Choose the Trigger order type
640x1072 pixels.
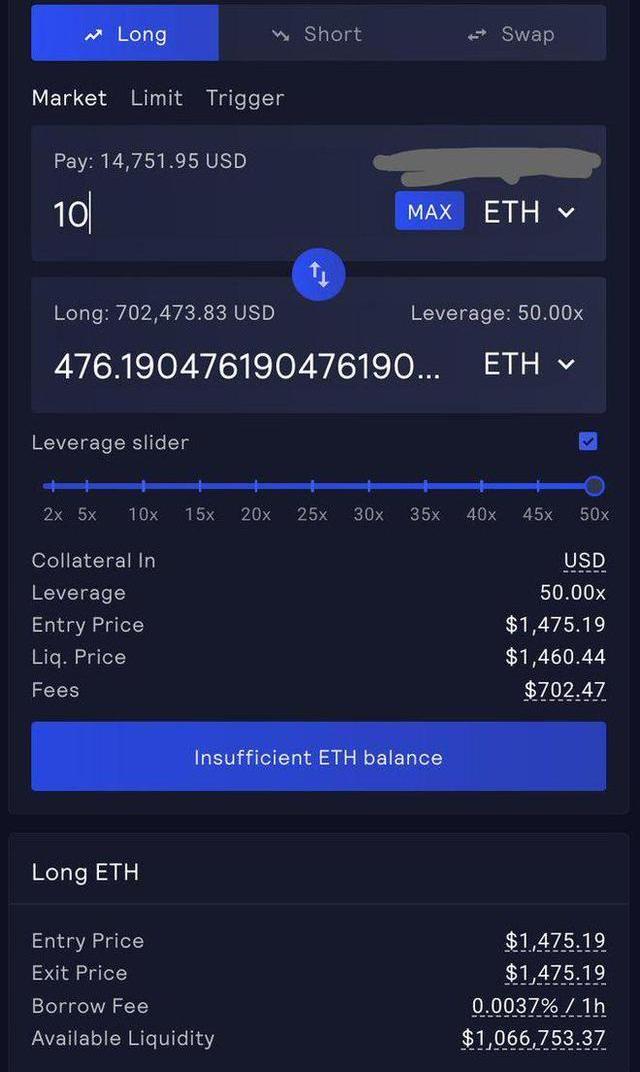[x=245, y=98]
